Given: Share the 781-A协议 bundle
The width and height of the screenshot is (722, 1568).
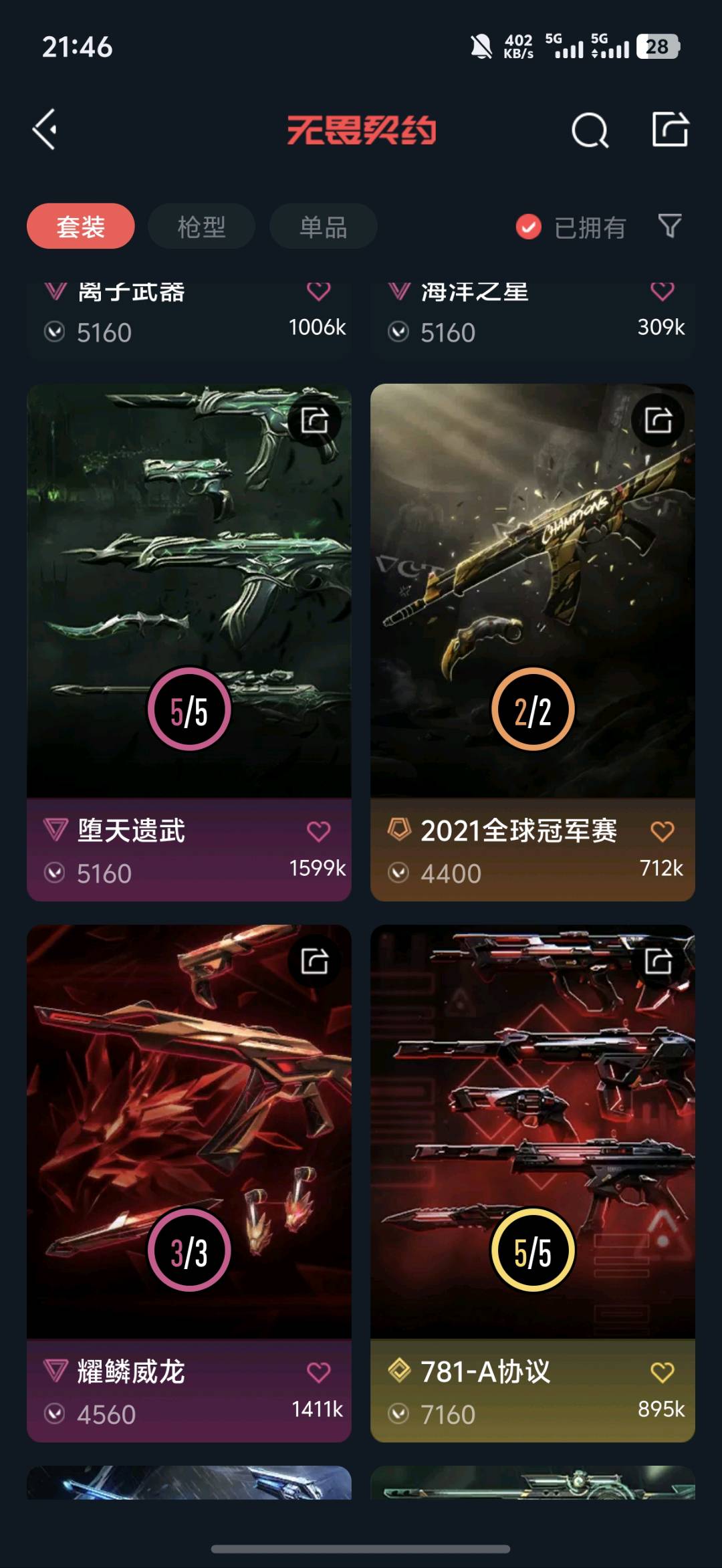Looking at the screenshot, I should click(658, 962).
